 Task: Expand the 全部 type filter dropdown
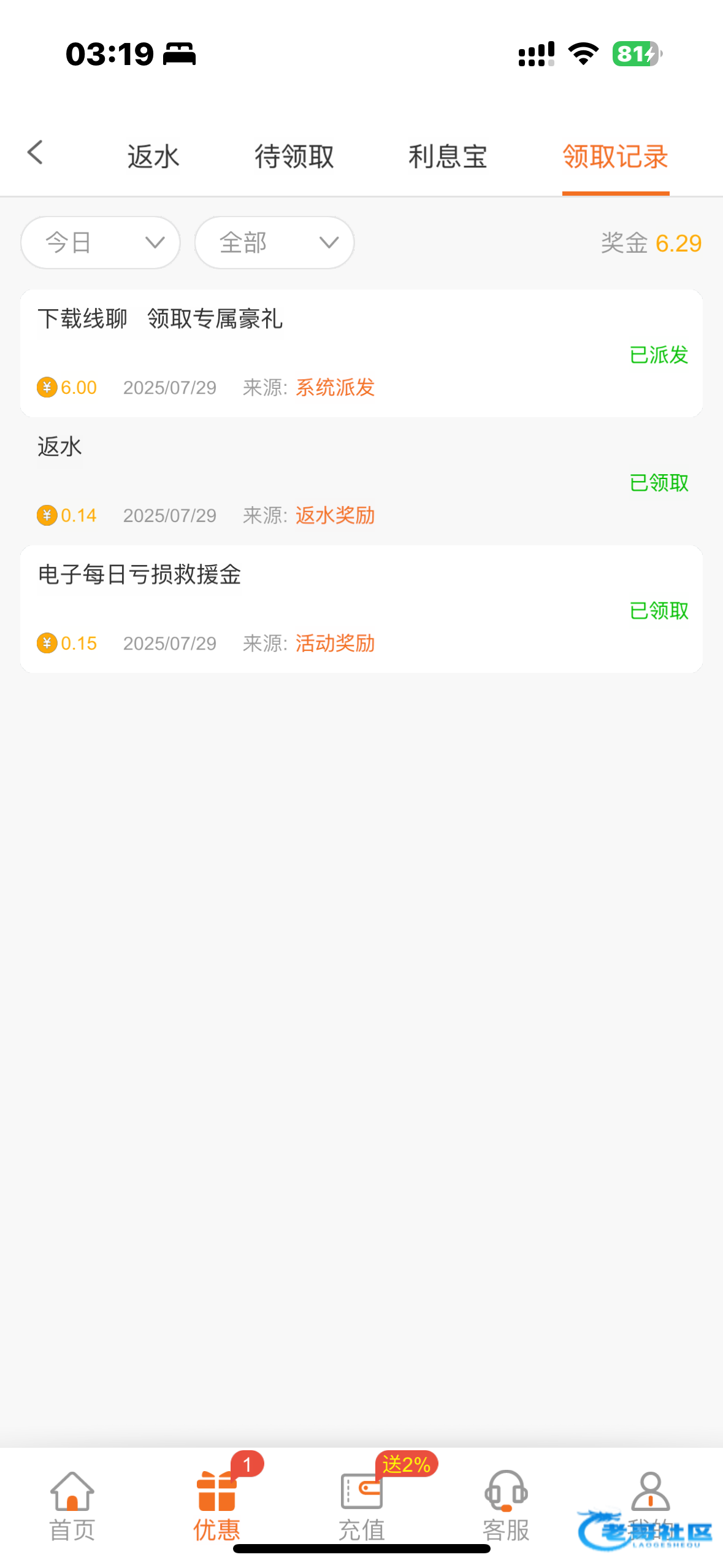tap(275, 242)
